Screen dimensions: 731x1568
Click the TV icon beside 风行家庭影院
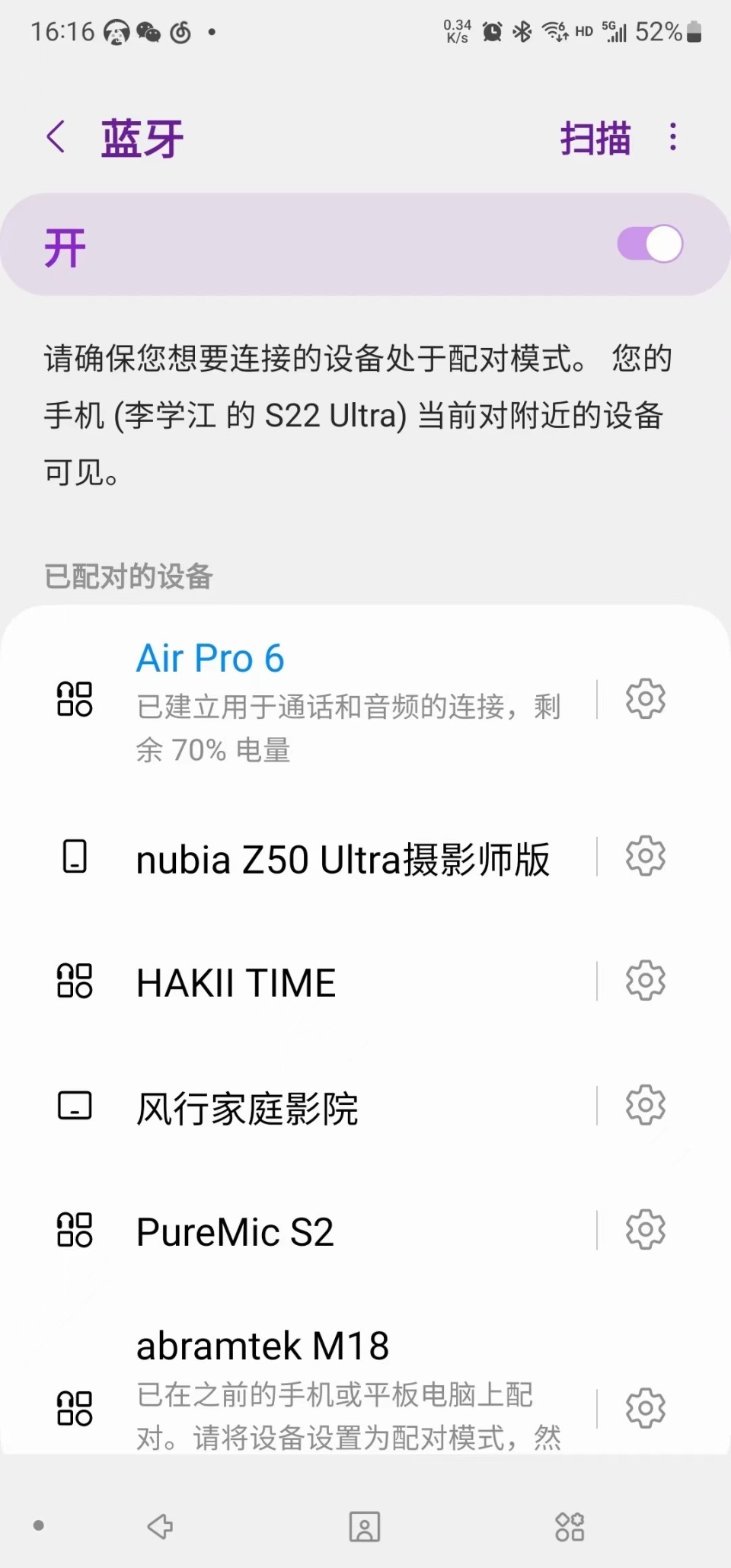point(75,1106)
